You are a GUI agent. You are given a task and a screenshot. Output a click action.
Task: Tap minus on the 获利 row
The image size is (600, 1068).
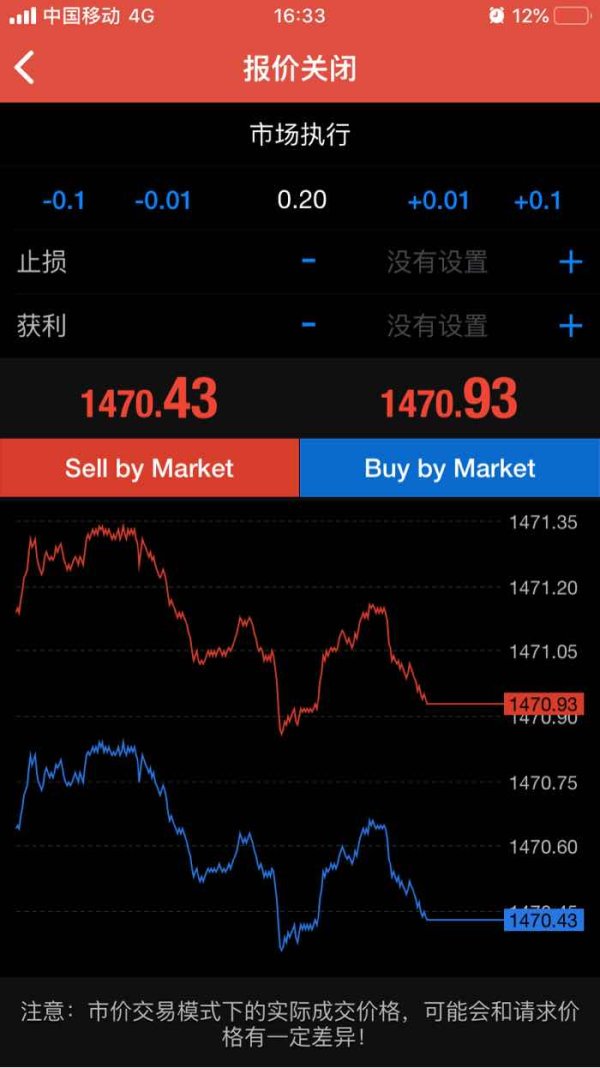click(309, 324)
